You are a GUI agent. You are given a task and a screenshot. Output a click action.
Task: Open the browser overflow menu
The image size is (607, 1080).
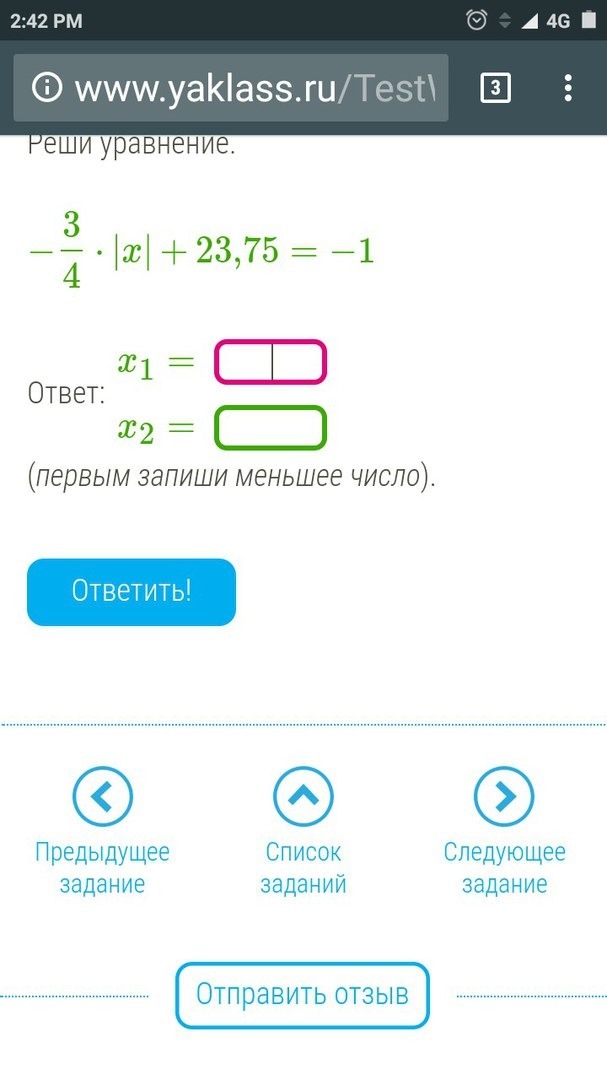(567, 89)
